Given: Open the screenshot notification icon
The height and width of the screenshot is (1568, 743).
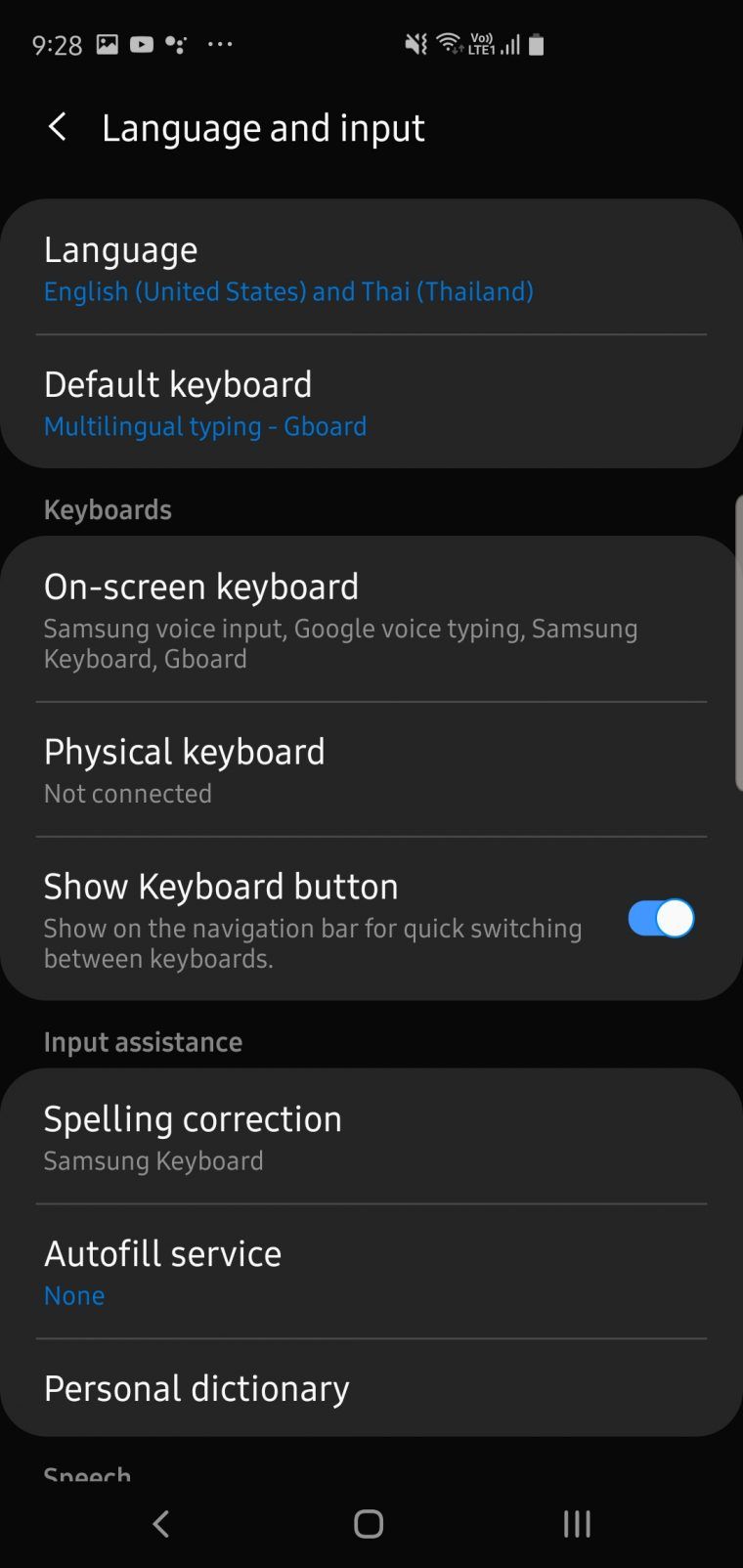Looking at the screenshot, I should 107,43.
